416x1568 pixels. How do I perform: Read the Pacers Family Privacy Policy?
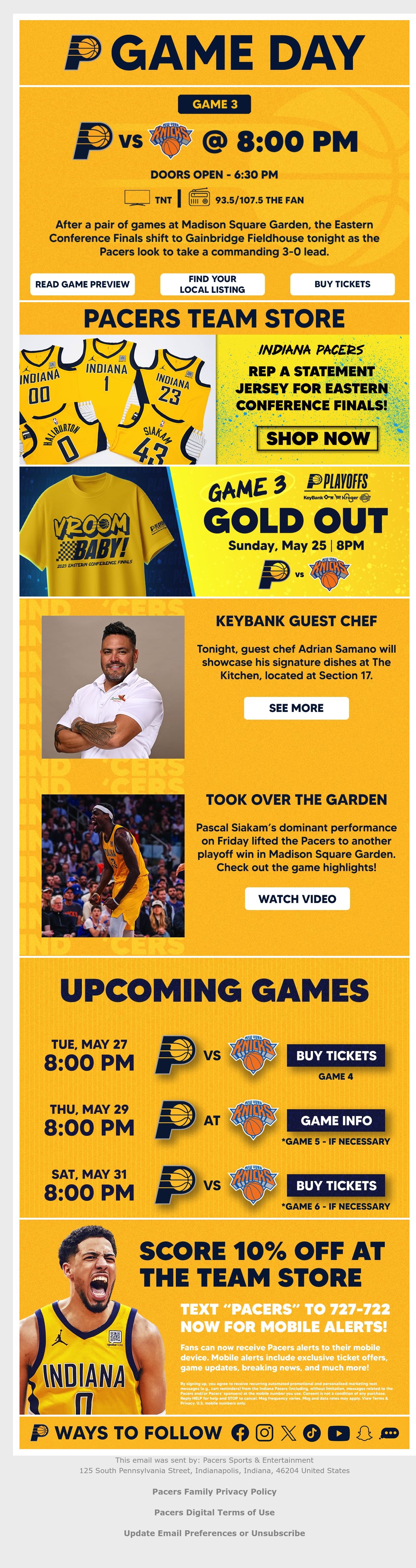[x=214, y=1491]
